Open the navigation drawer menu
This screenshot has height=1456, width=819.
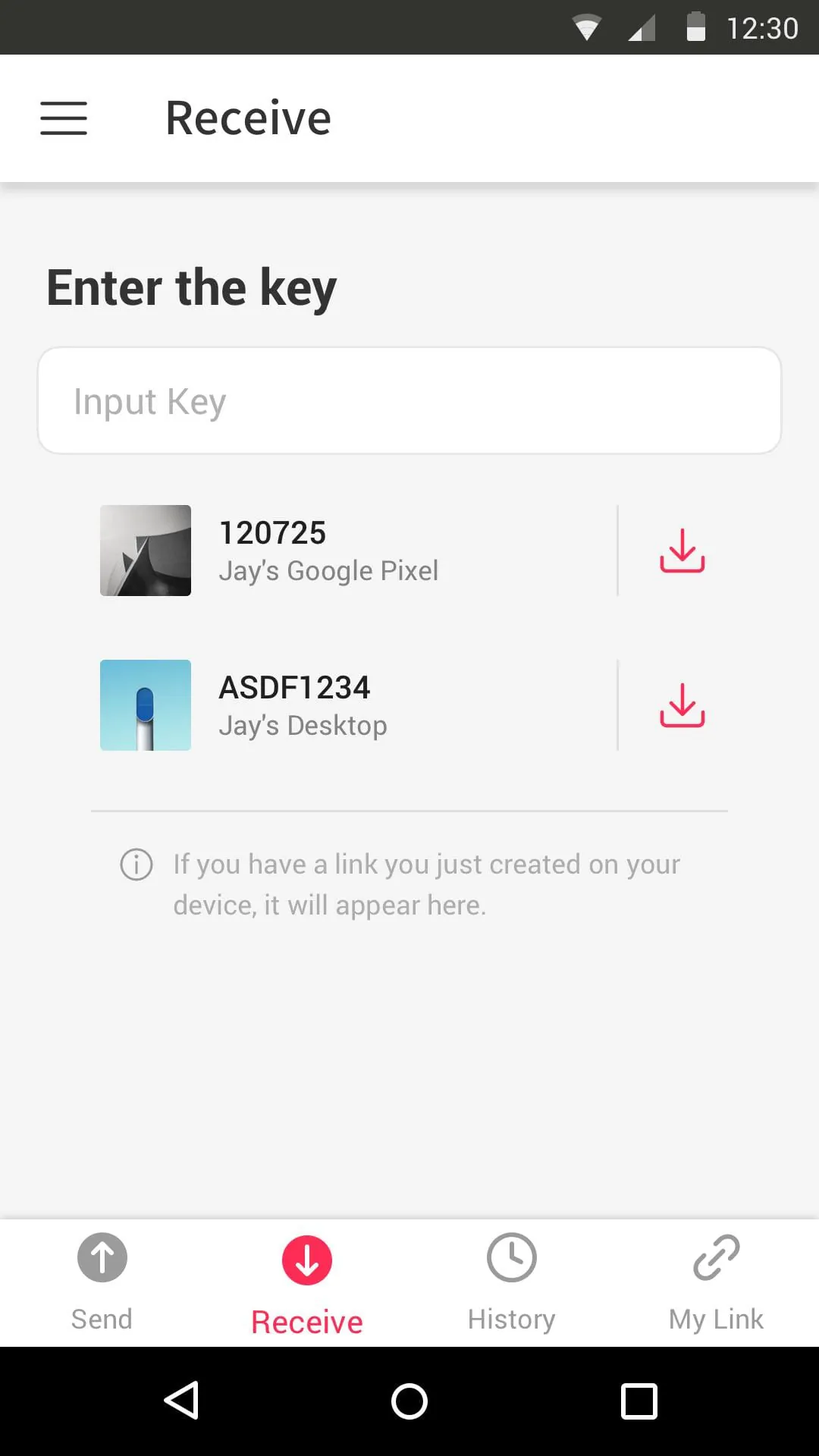coord(64,118)
